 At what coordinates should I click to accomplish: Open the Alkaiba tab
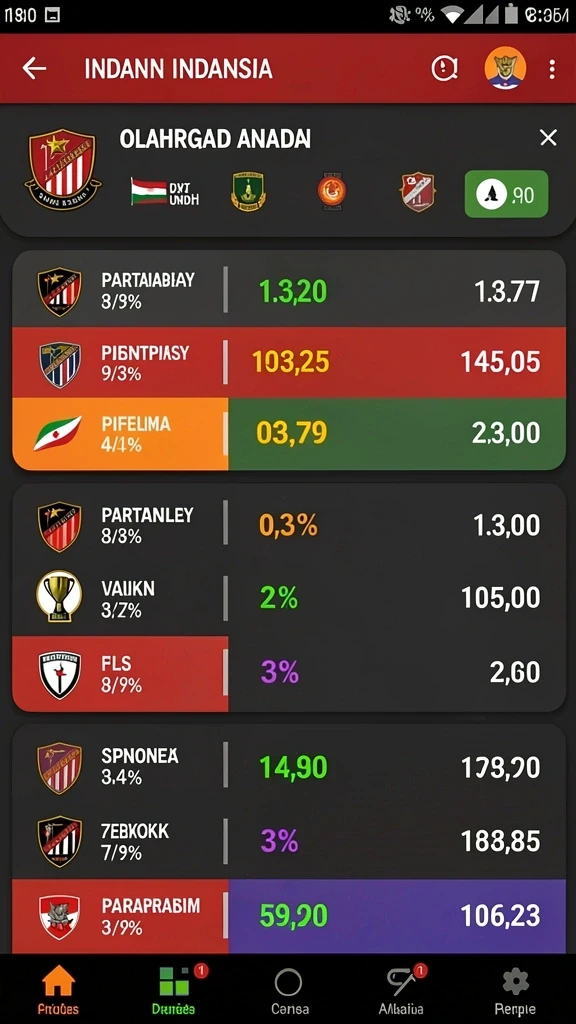click(x=402, y=989)
